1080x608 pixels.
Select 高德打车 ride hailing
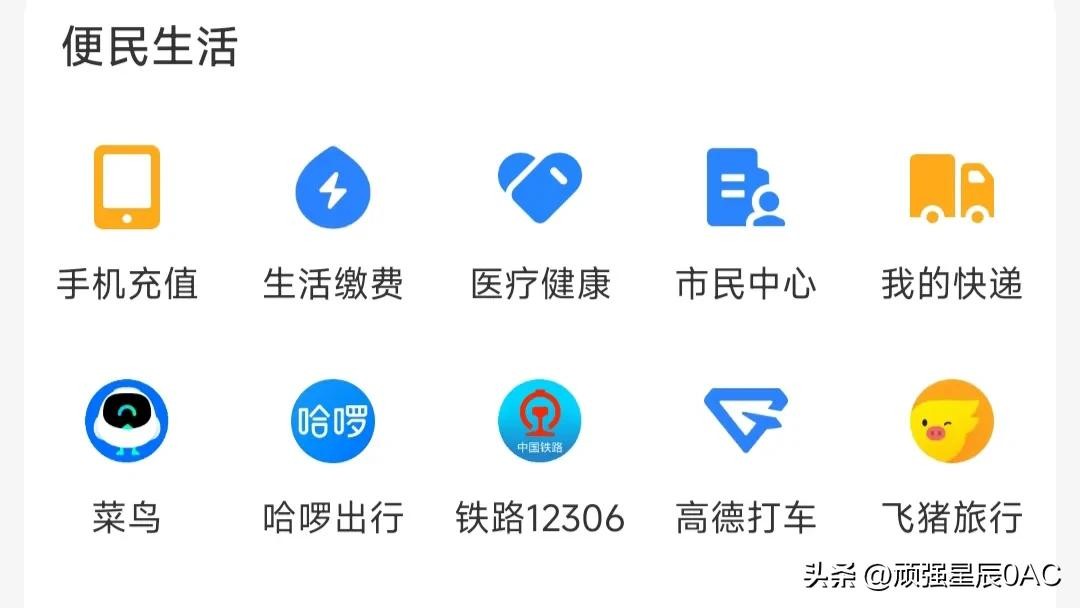tap(746, 421)
